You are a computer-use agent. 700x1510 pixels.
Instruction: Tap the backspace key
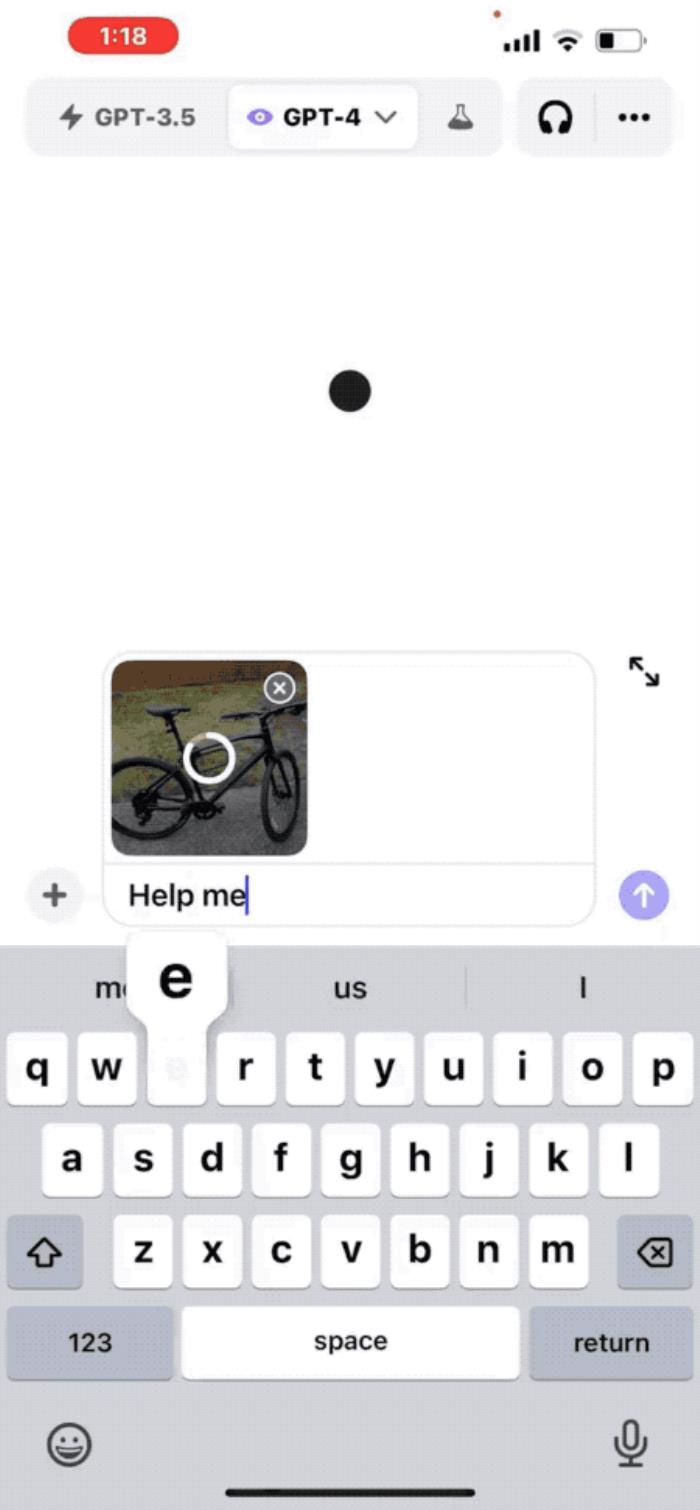(x=655, y=1252)
